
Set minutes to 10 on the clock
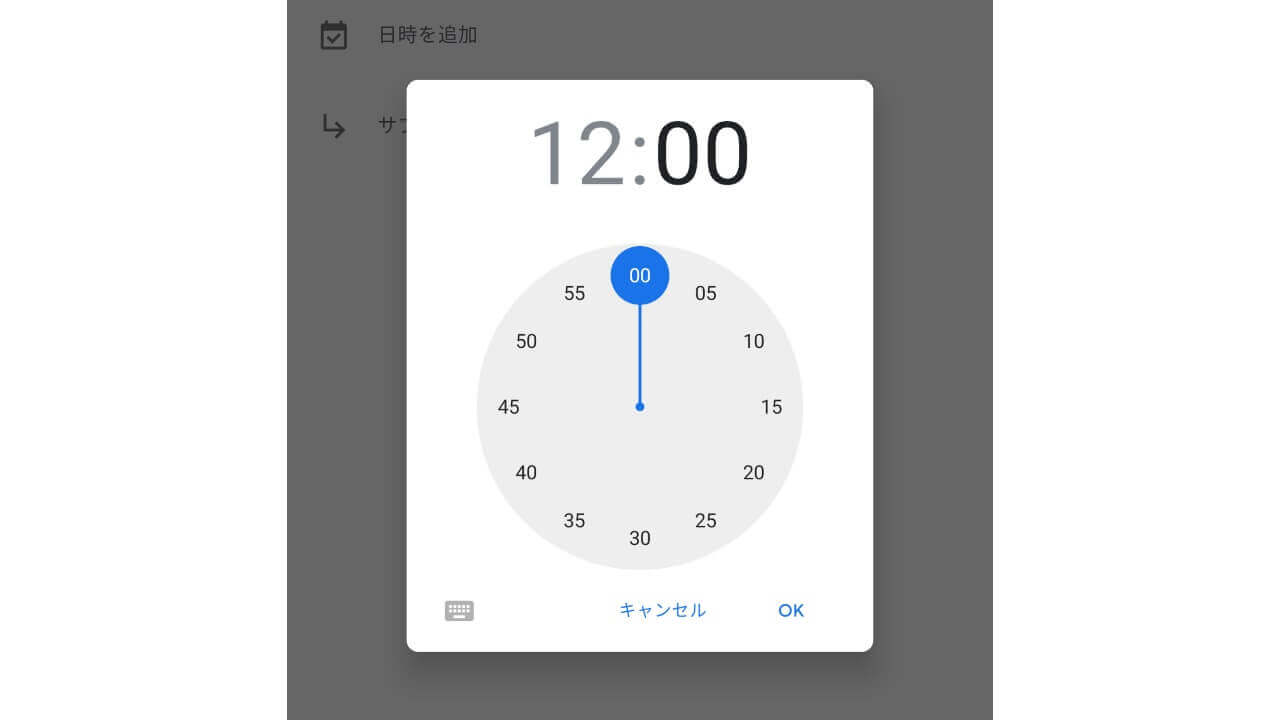[x=754, y=341]
